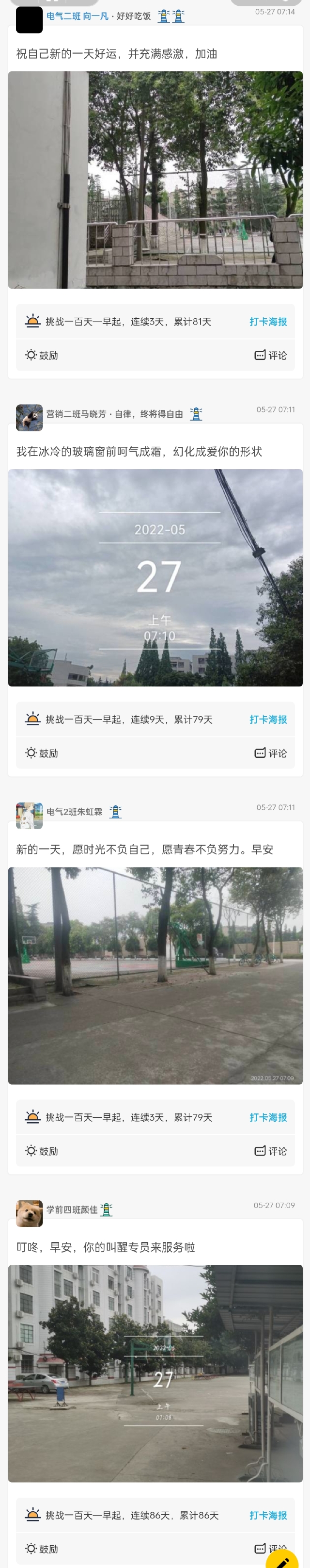
Task: View the campus photo in 颜佳's post
Action: coord(155,1373)
